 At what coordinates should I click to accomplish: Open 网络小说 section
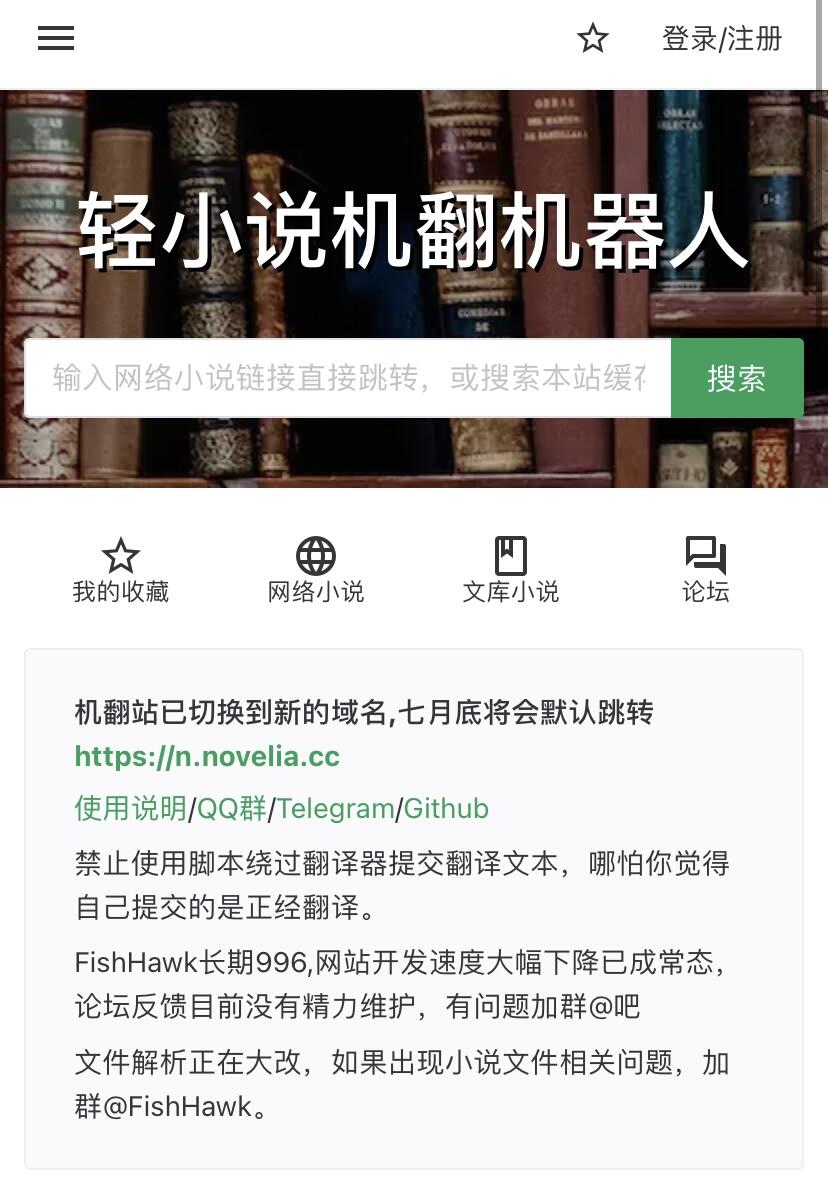click(x=316, y=571)
